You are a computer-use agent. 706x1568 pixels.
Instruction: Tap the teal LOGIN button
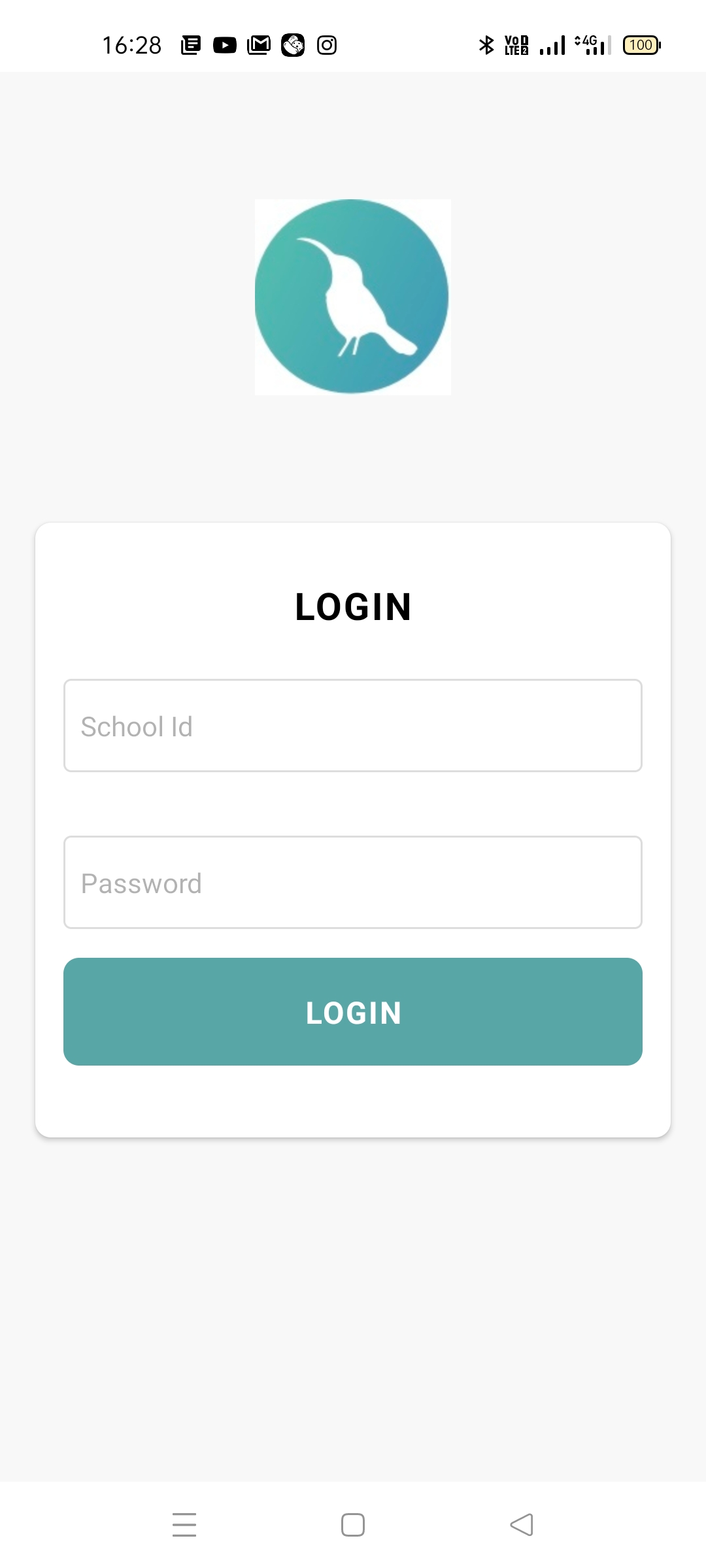(x=353, y=1012)
